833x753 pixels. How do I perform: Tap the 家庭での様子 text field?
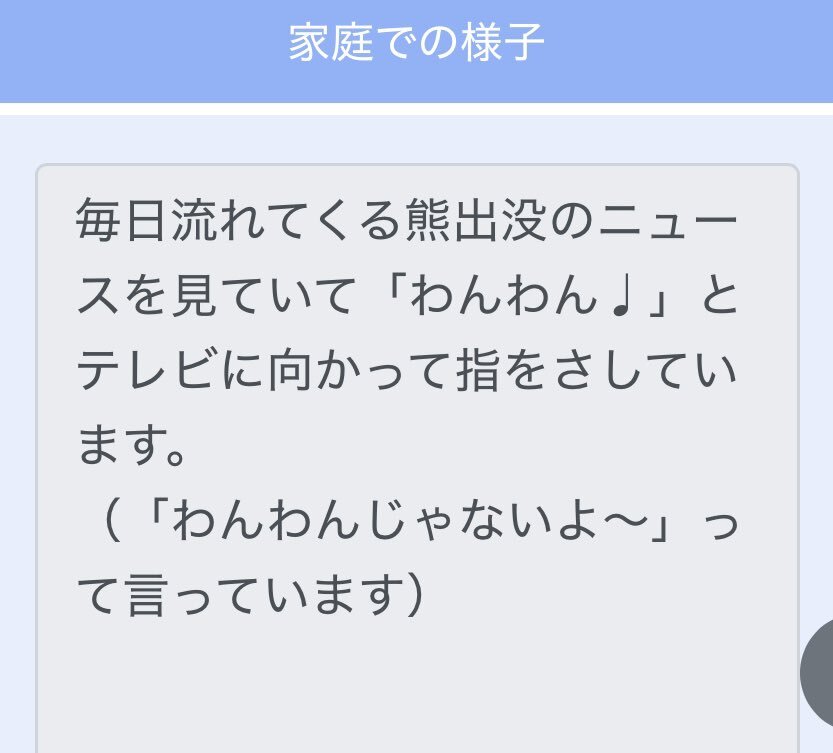[417, 459]
